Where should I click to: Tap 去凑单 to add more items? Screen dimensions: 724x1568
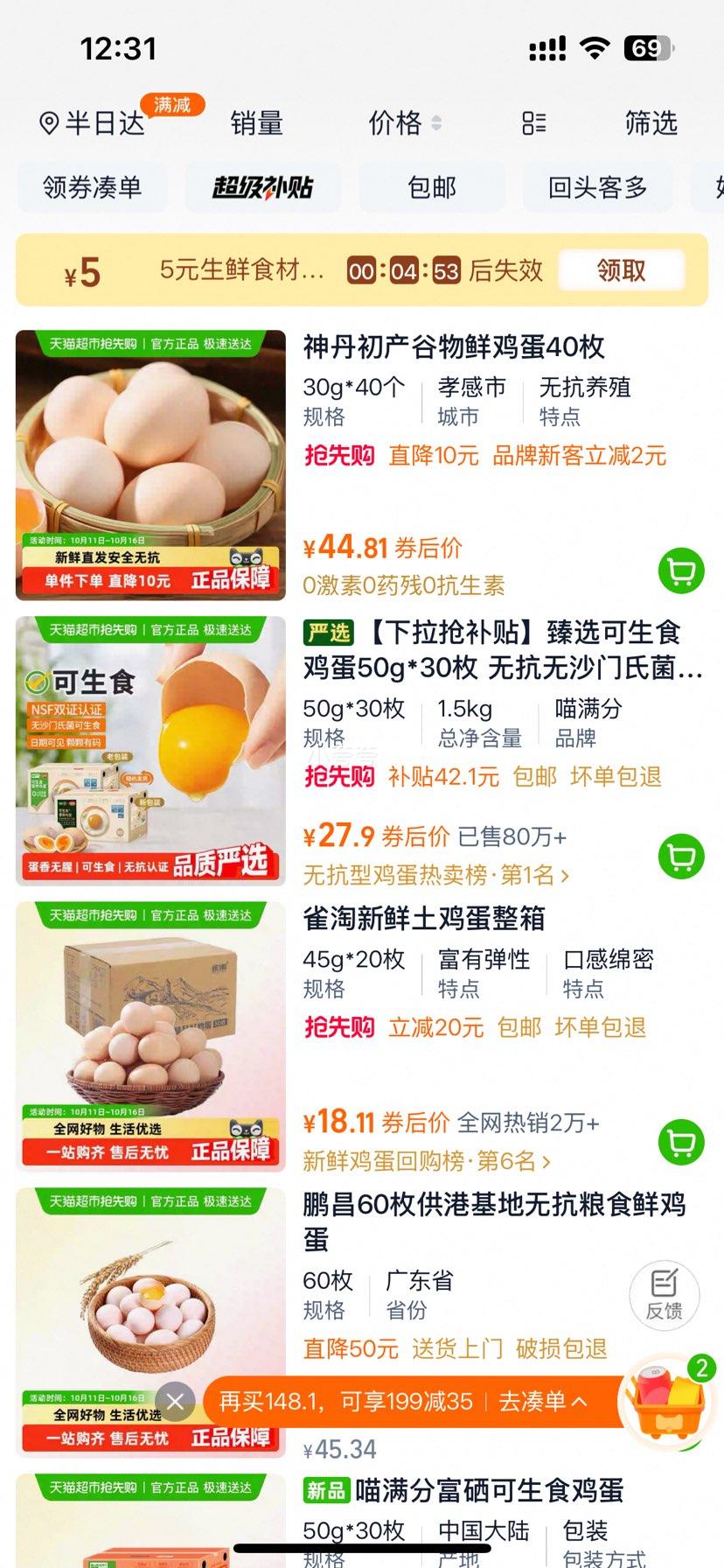click(x=542, y=1402)
